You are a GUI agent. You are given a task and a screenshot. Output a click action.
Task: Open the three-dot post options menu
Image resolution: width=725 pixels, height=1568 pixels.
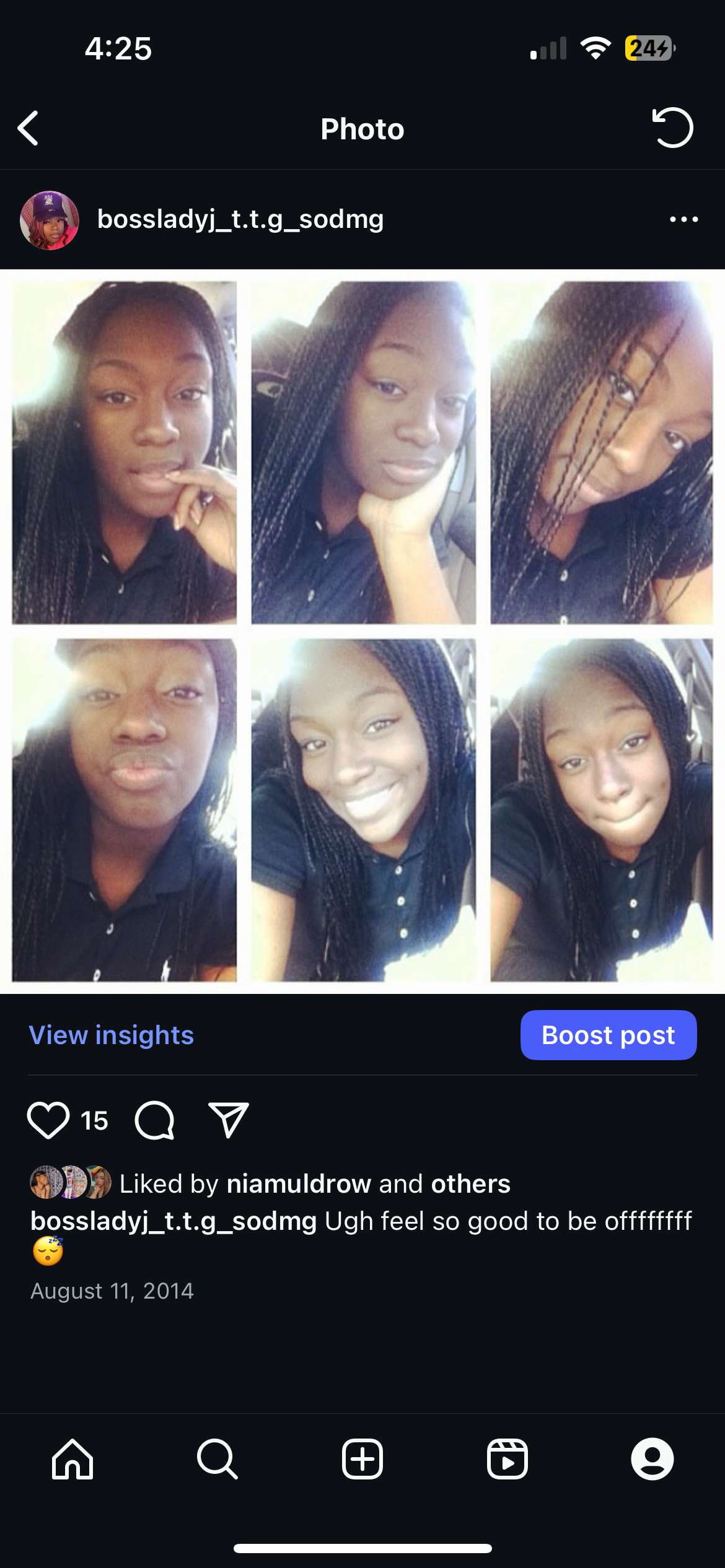point(684,219)
